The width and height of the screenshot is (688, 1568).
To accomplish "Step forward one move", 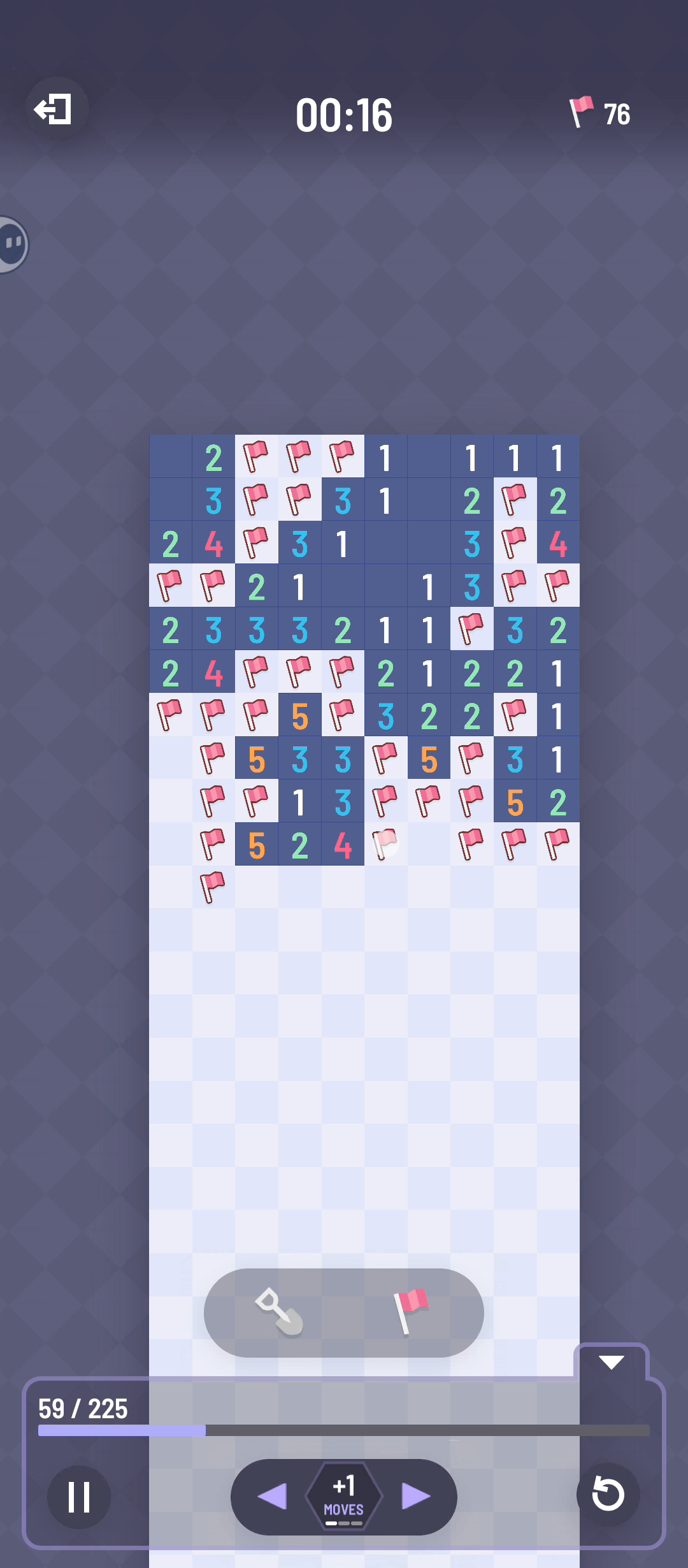I will pyautogui.click(x=417, y=1496).
